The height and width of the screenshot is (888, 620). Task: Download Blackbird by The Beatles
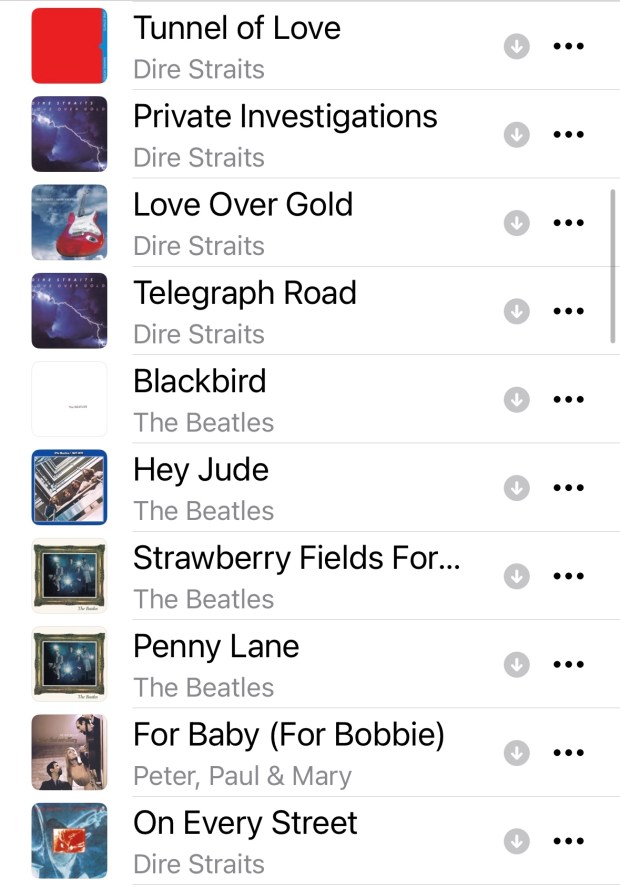tap(516, 399)
